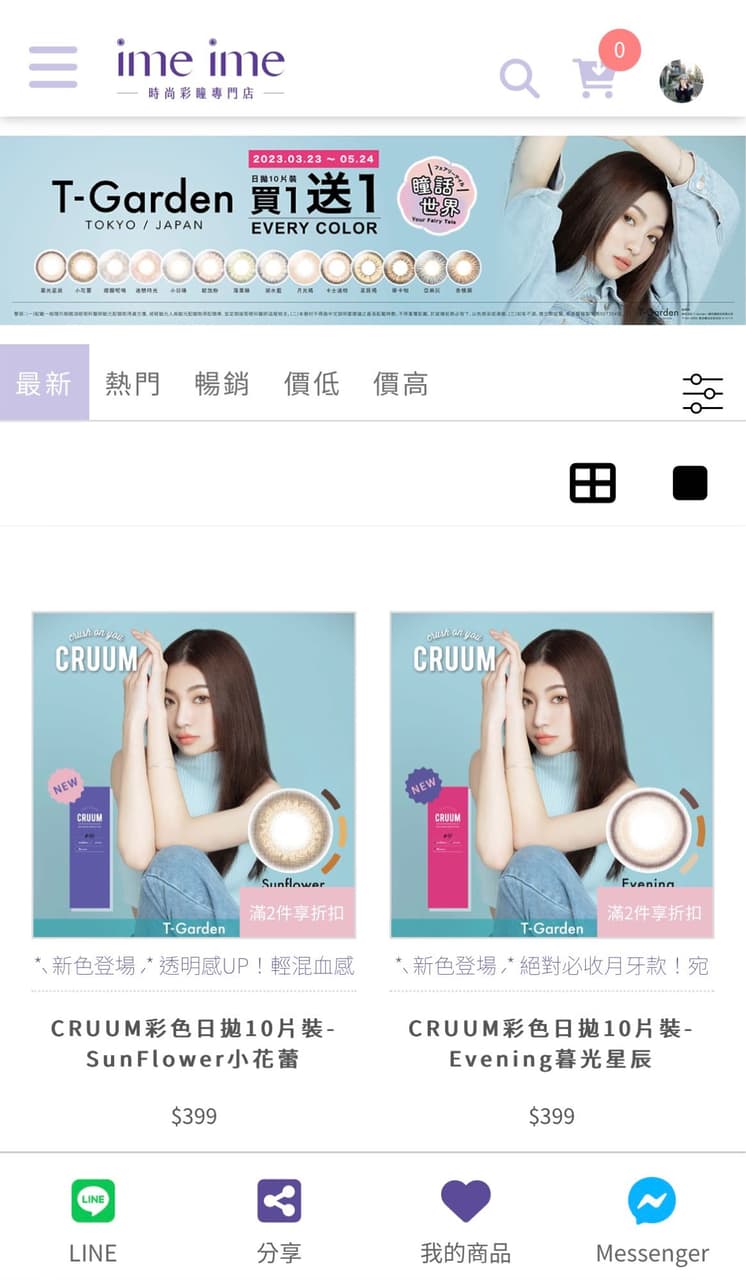Open the profile avatar
The width and height of the screenshot is (746, 1280).
(x=681, y=81)
